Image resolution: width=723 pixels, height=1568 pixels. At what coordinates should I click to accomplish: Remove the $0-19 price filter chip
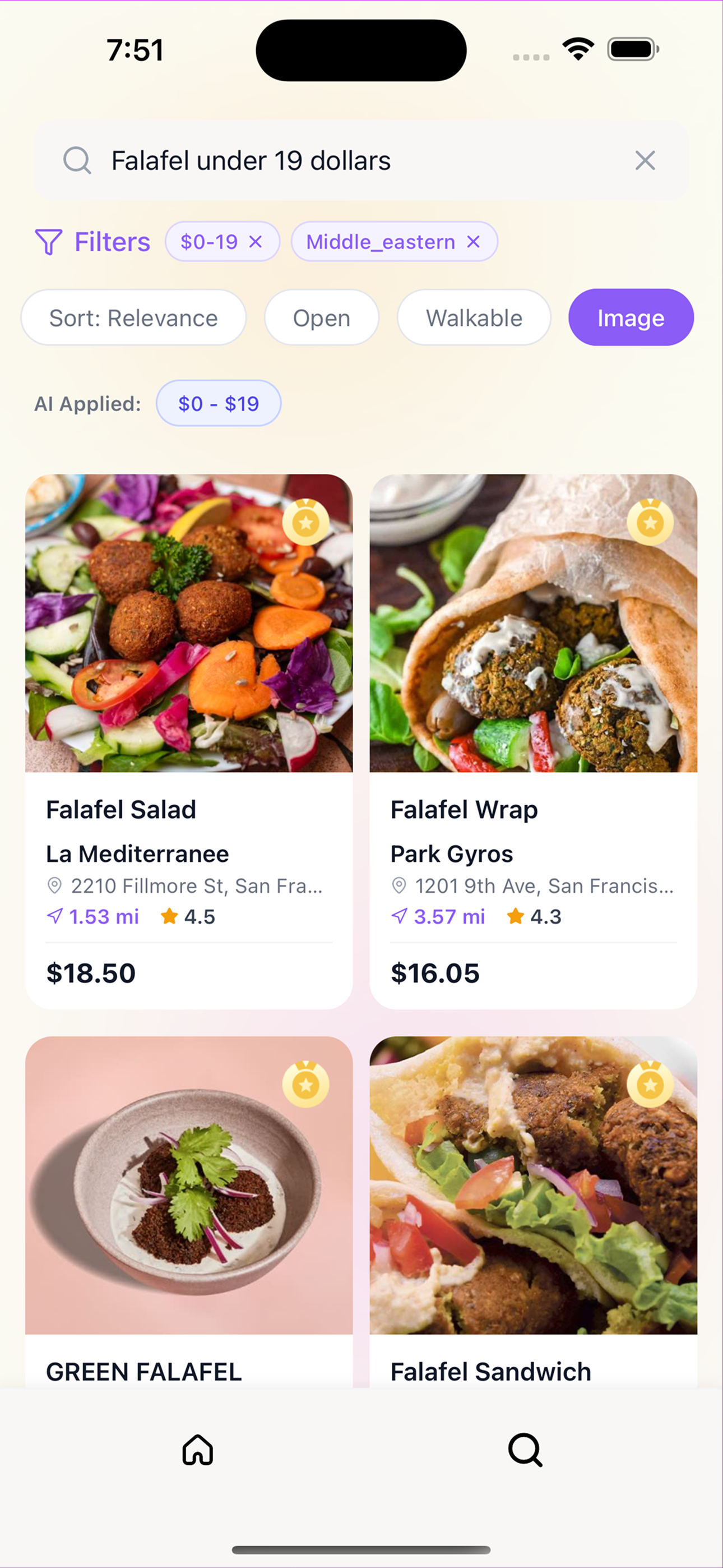pos(256,242)
